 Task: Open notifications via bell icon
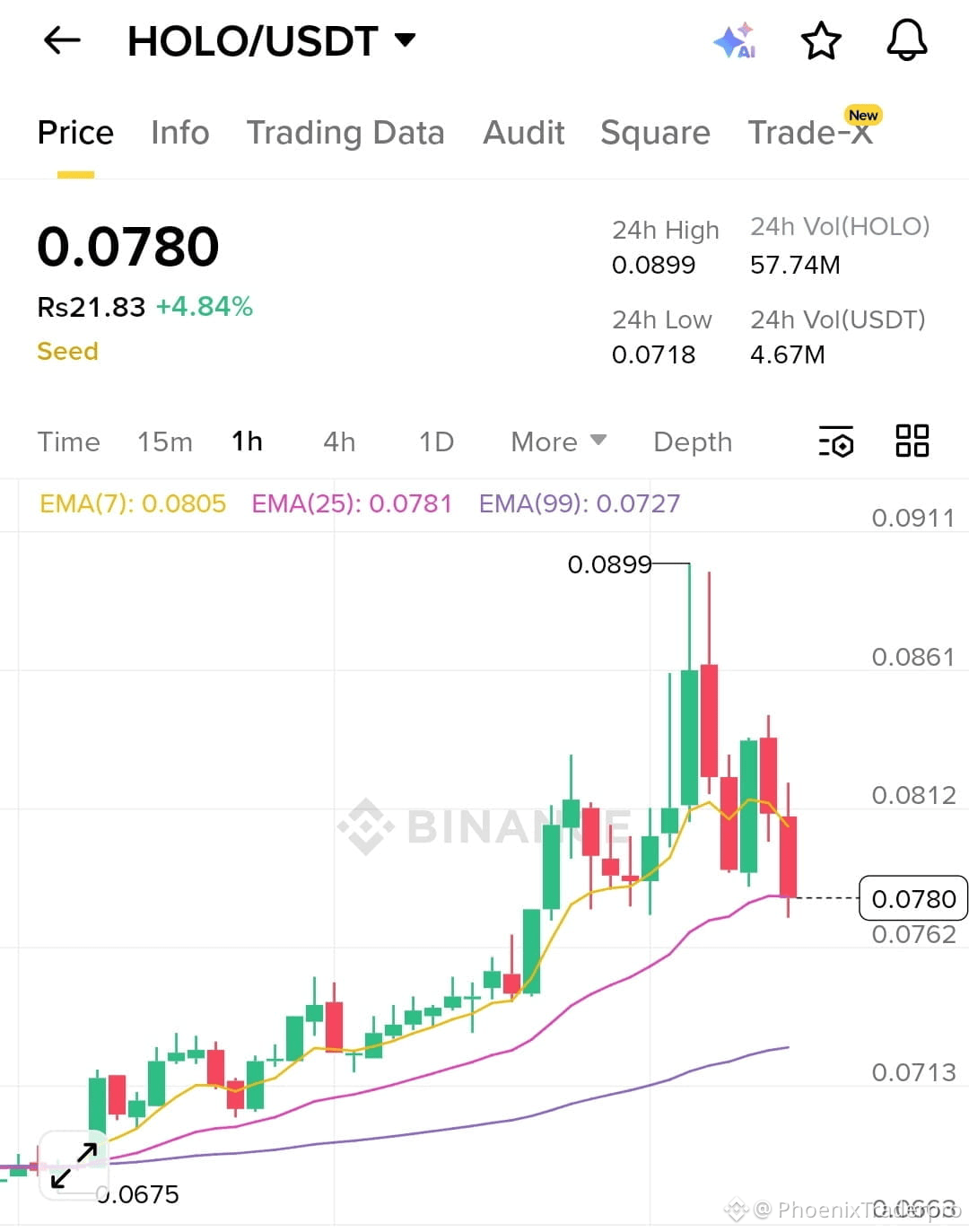point(906,40)
